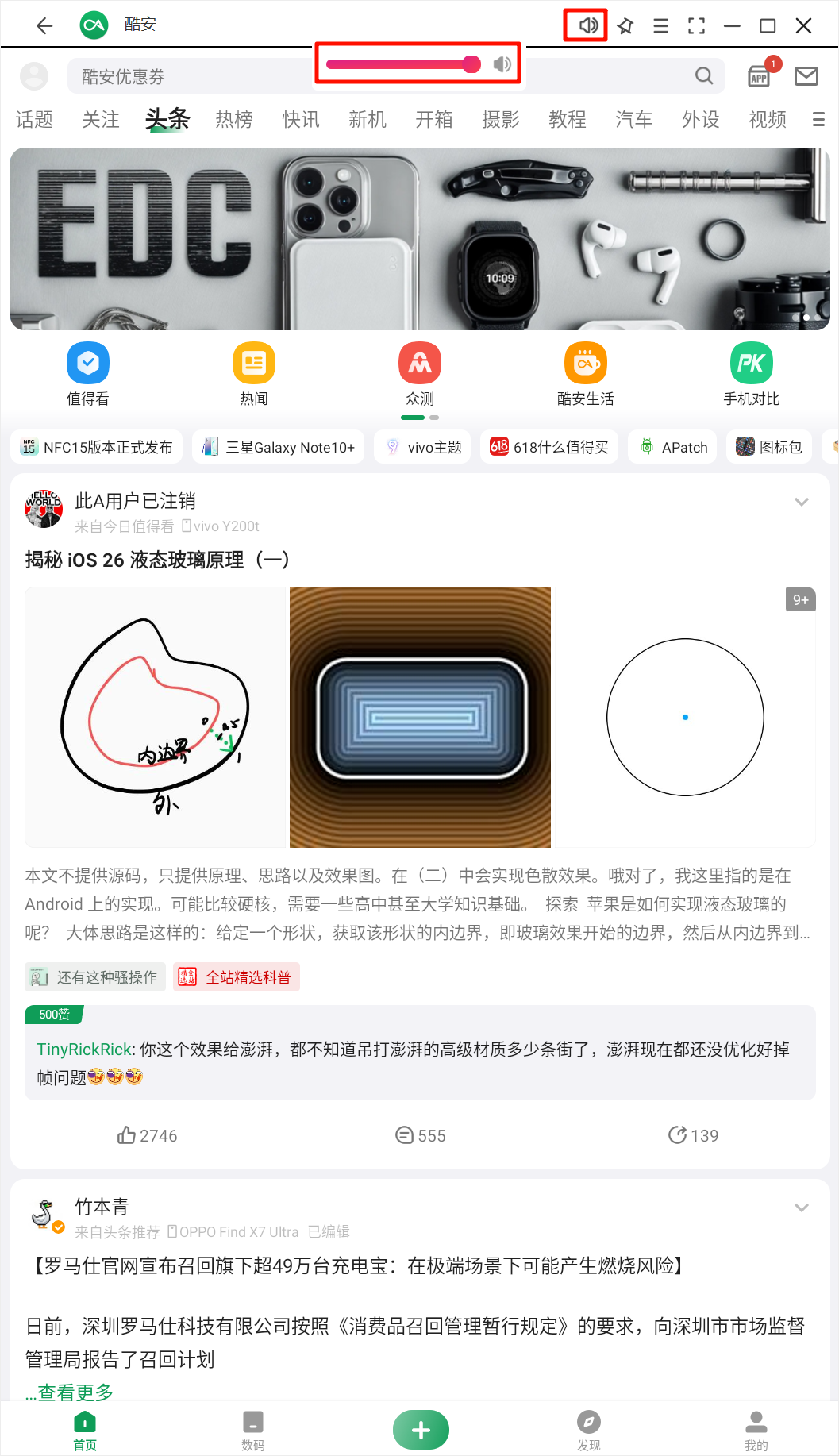
Task: Switch to the 热榜 tab
Action: coord(234,120)
